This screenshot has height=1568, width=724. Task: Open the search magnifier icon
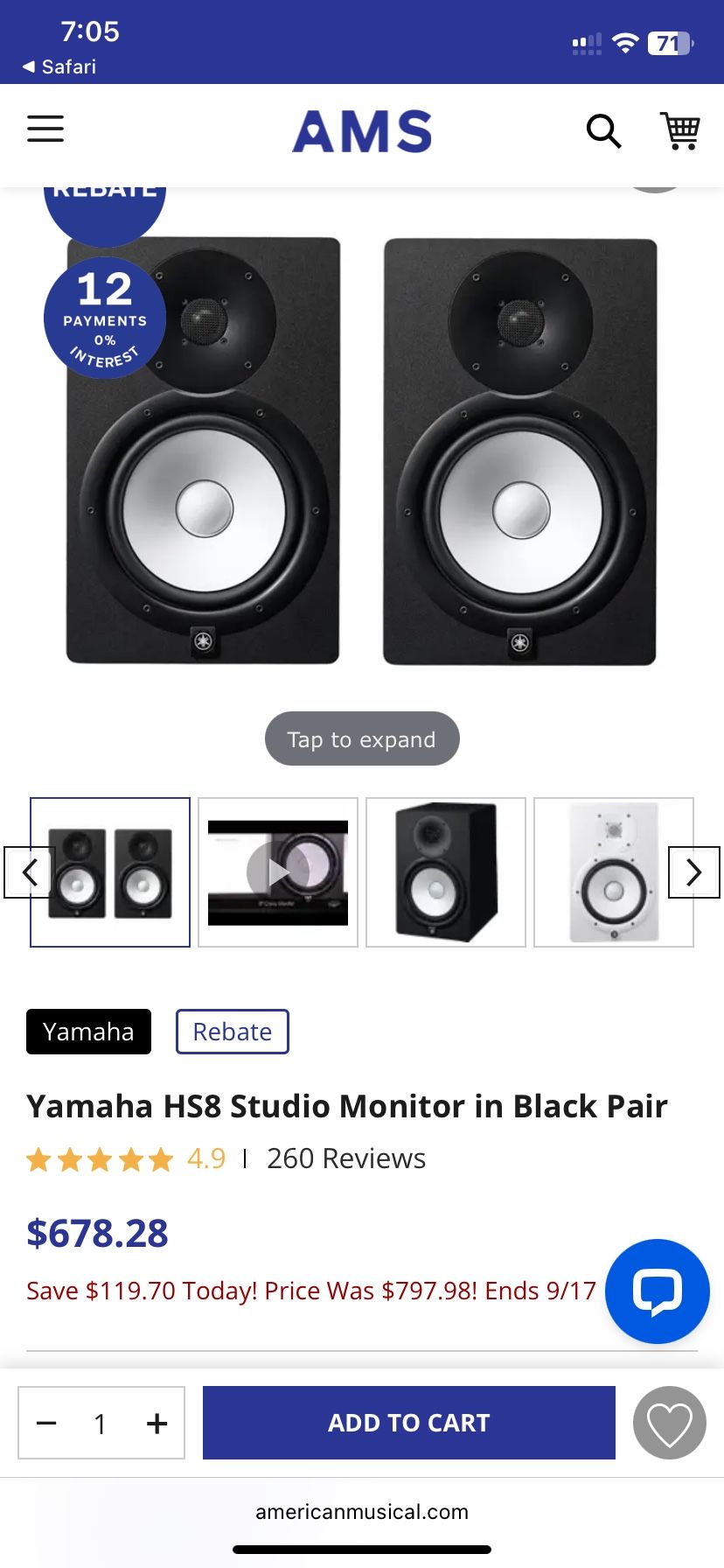(603, 131)
